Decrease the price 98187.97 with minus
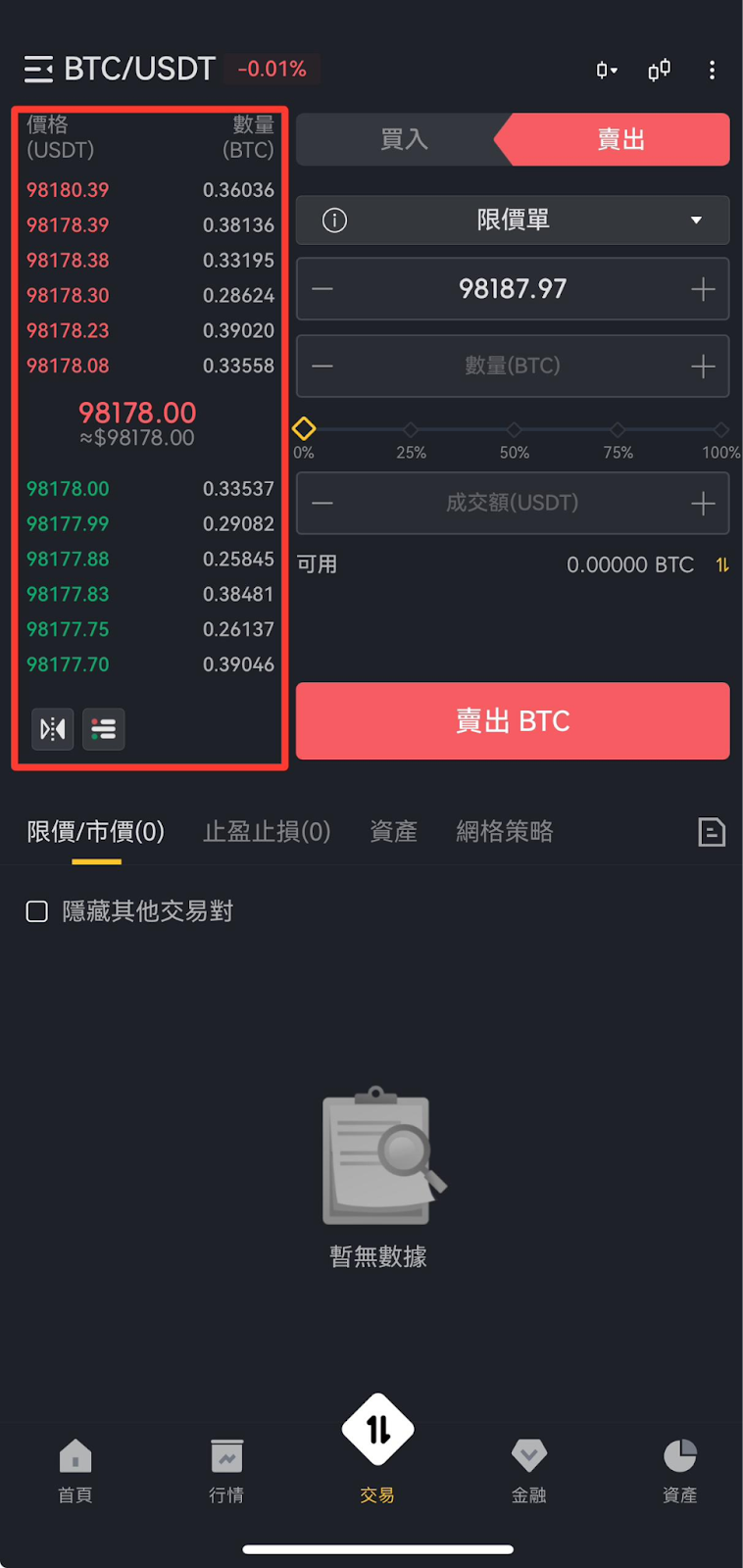The width and height of the screenshot is (743, 1568). pos(322,289)
